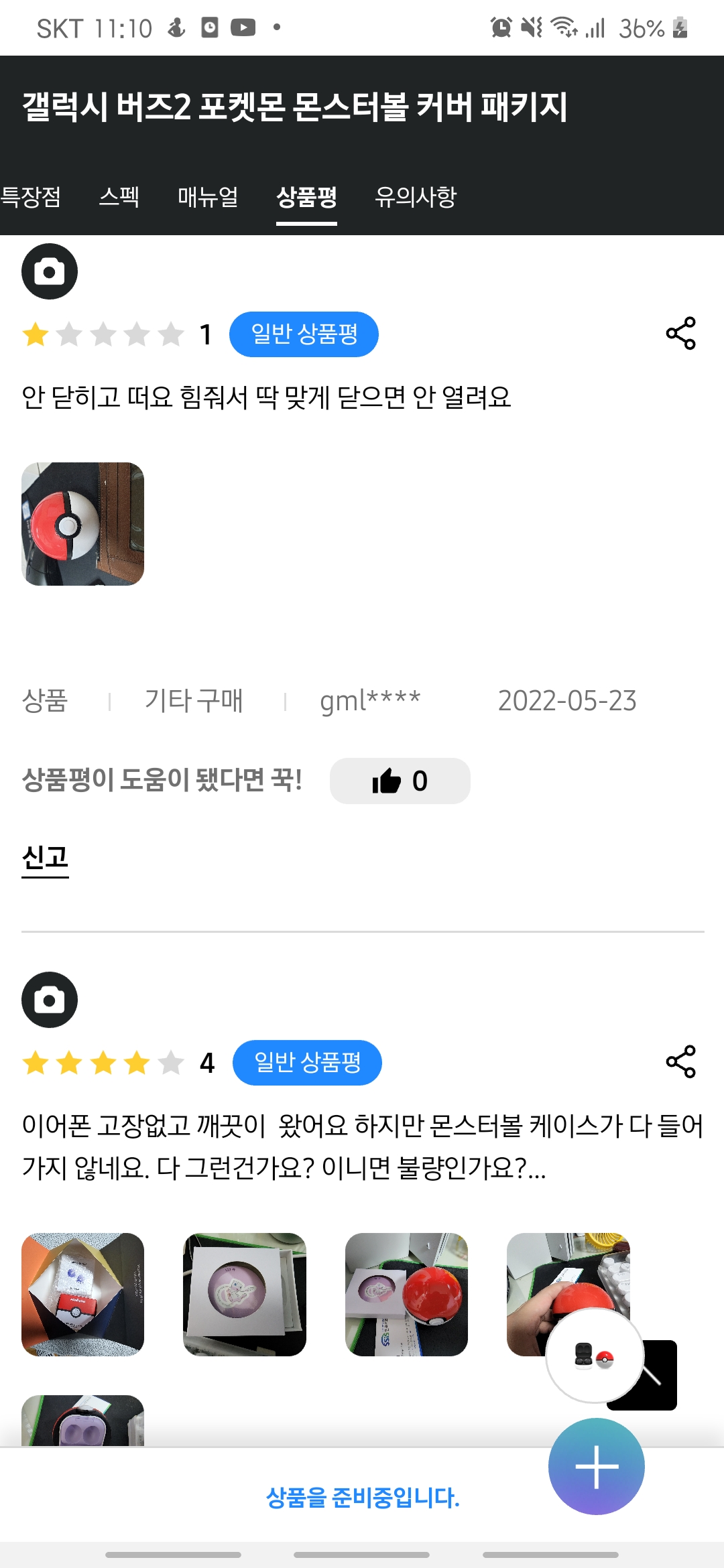The height and width of the screenshot is (1568, 724).
Task: Switch to the 특장점 tab
Action: pyautogui.click(x=31, y=197)
